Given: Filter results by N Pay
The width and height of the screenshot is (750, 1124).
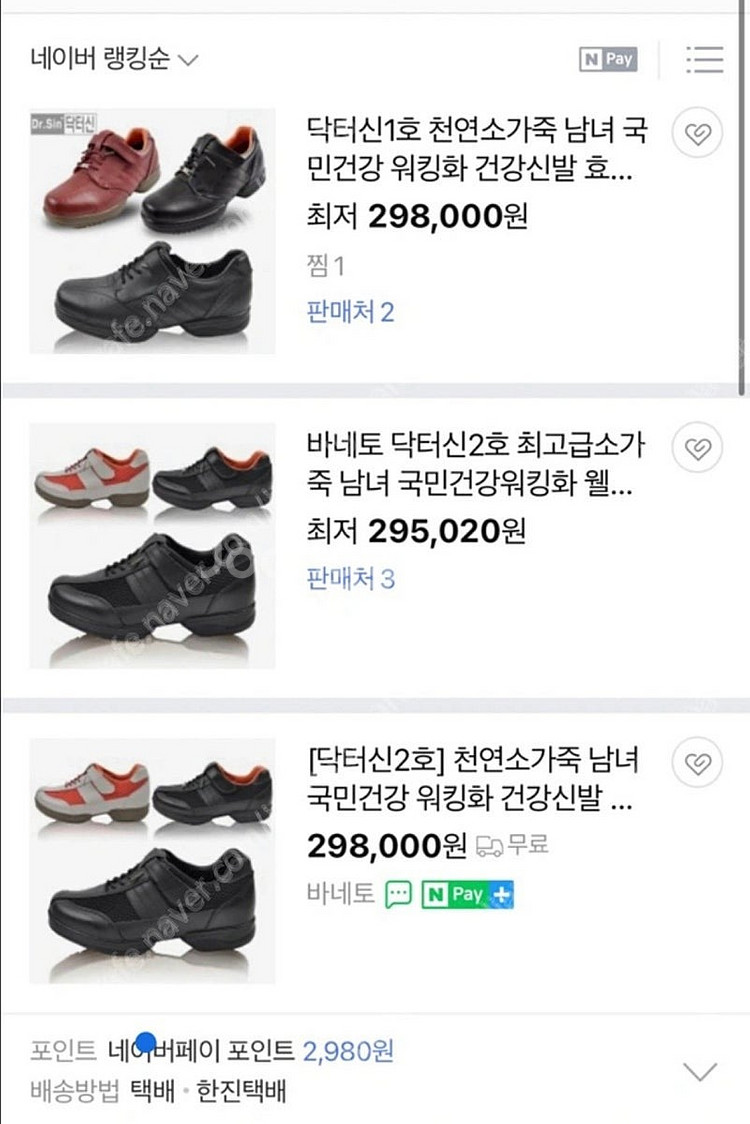Looking at the screenshot, I should point(607,59).
